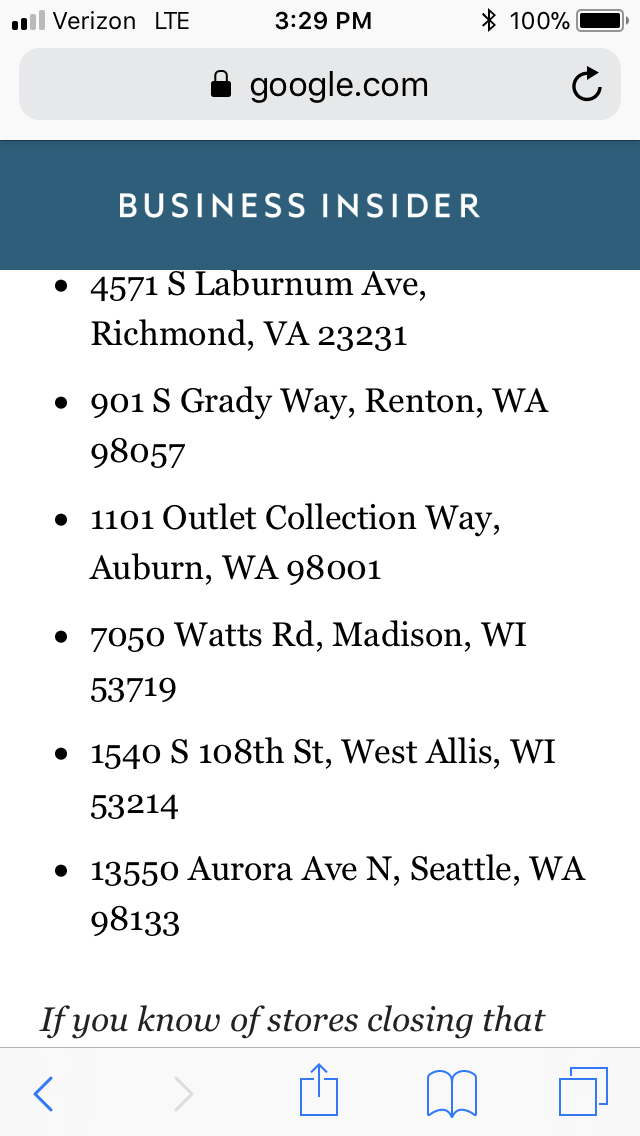Open Safari bookmarks
This screenshot has width=640, height=1136.
pyautogui.click(x=452, y=1093)
